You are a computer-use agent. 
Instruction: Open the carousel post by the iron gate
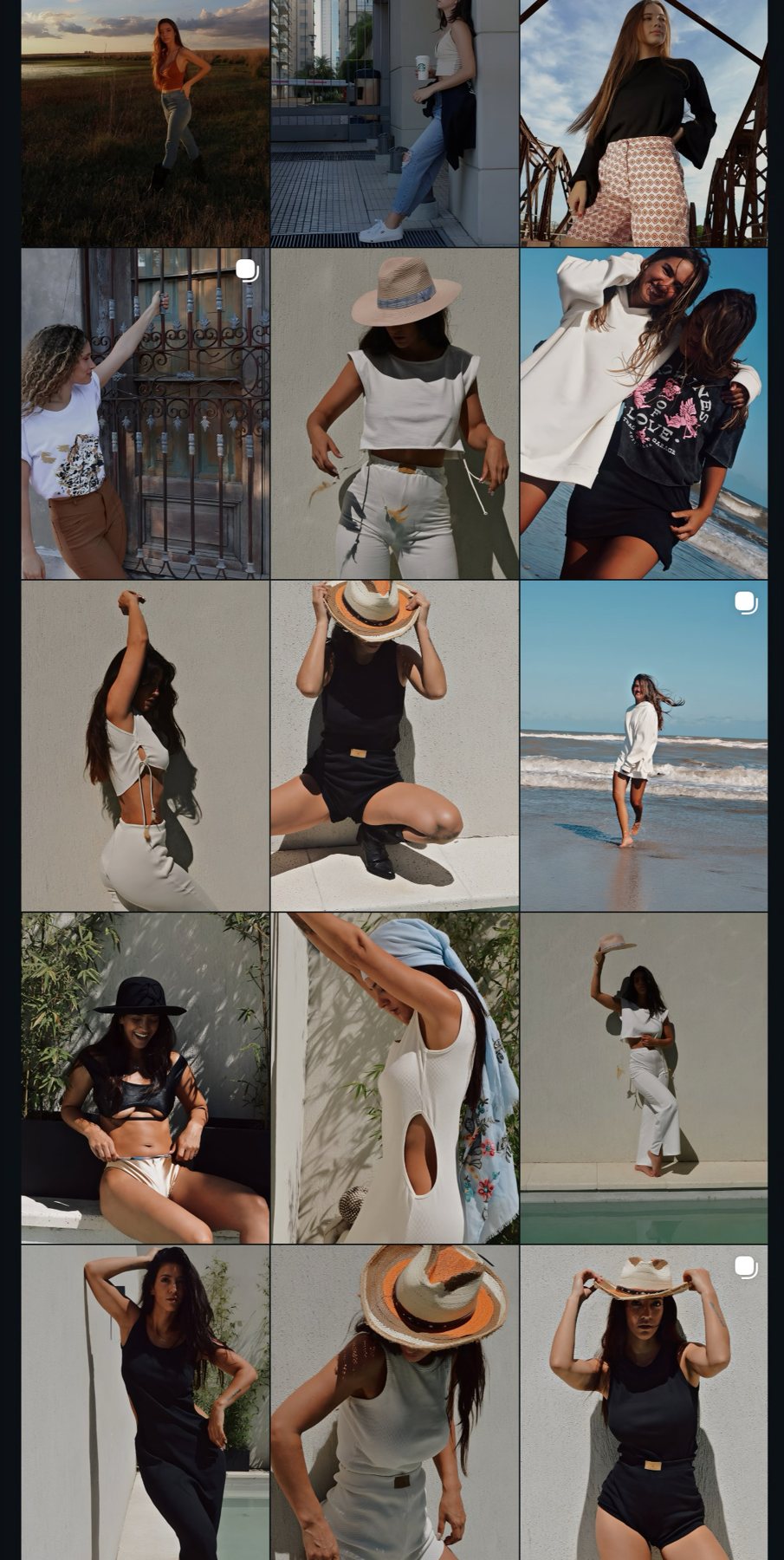click(146, 413)
